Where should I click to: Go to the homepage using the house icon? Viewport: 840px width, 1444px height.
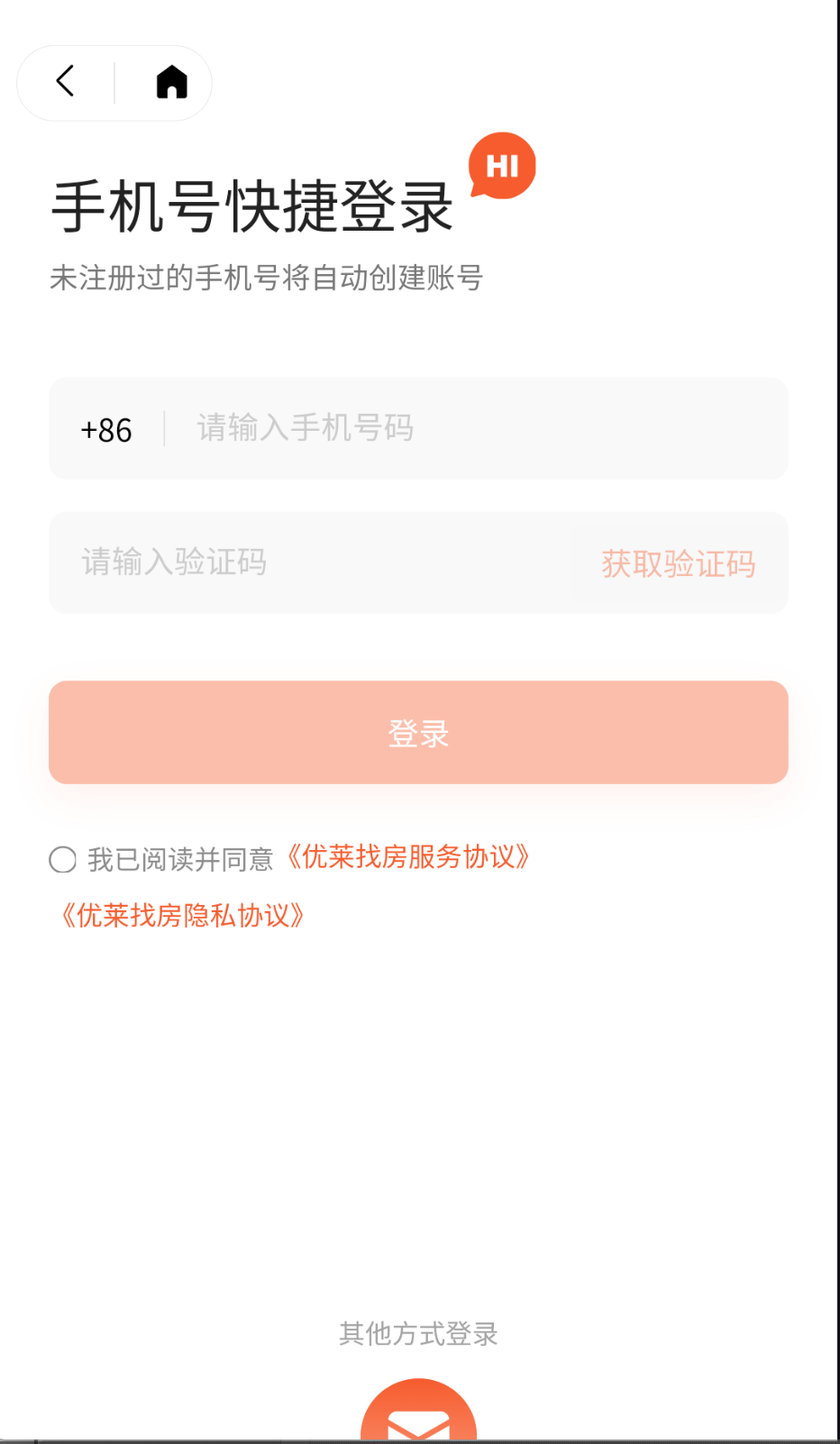point(170,82)
